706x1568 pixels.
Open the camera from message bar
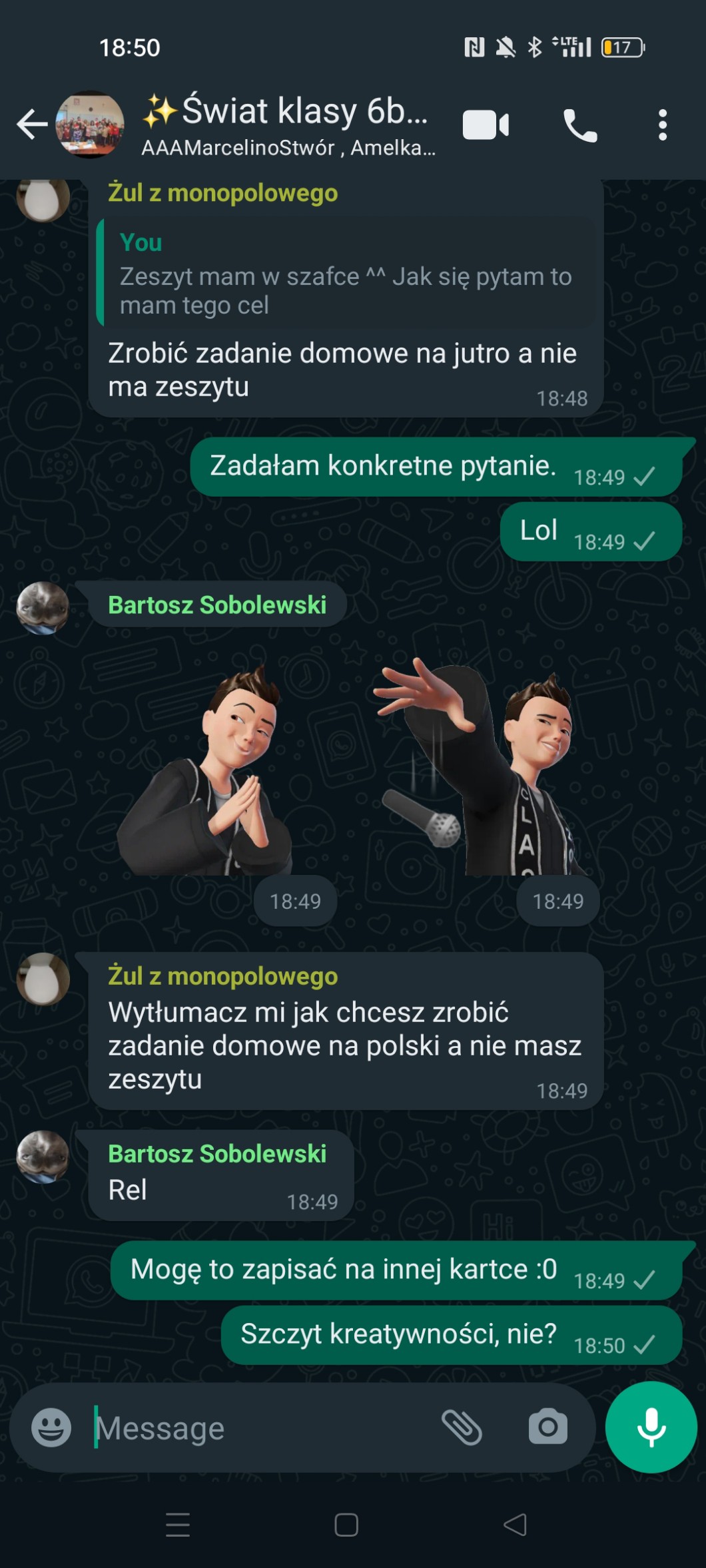(x=547, y=1428)
